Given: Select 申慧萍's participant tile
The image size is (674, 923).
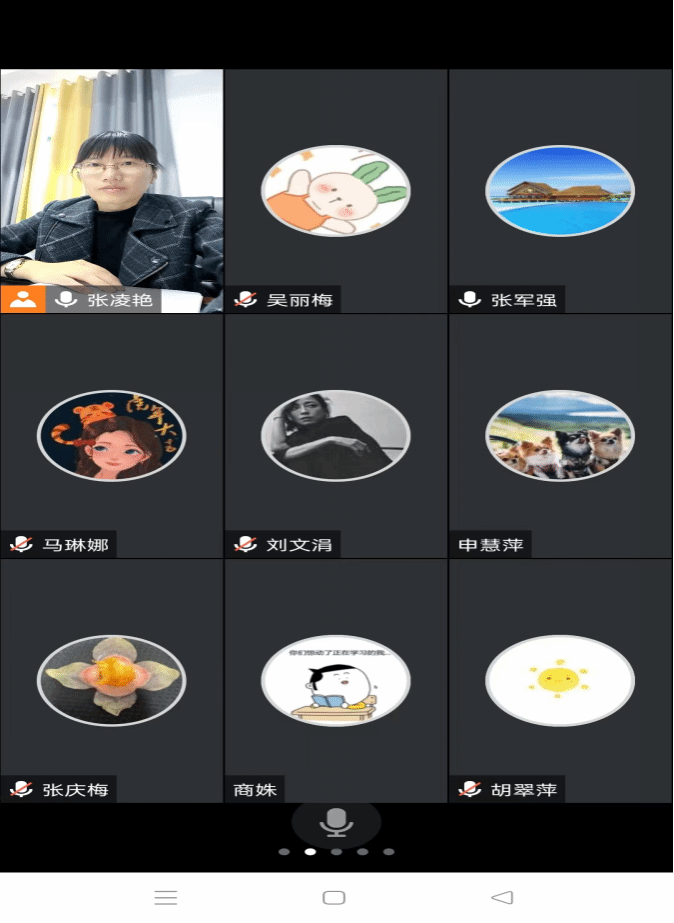Looking at the screenshot, I should pyautogui.click(x=559, y=436).
